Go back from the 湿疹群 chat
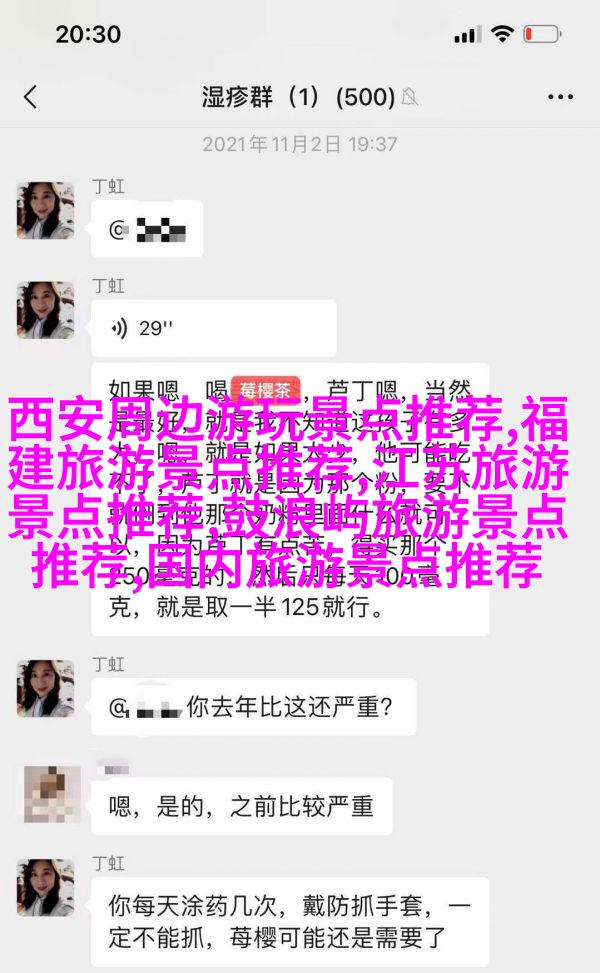 [x=30, y=97]
